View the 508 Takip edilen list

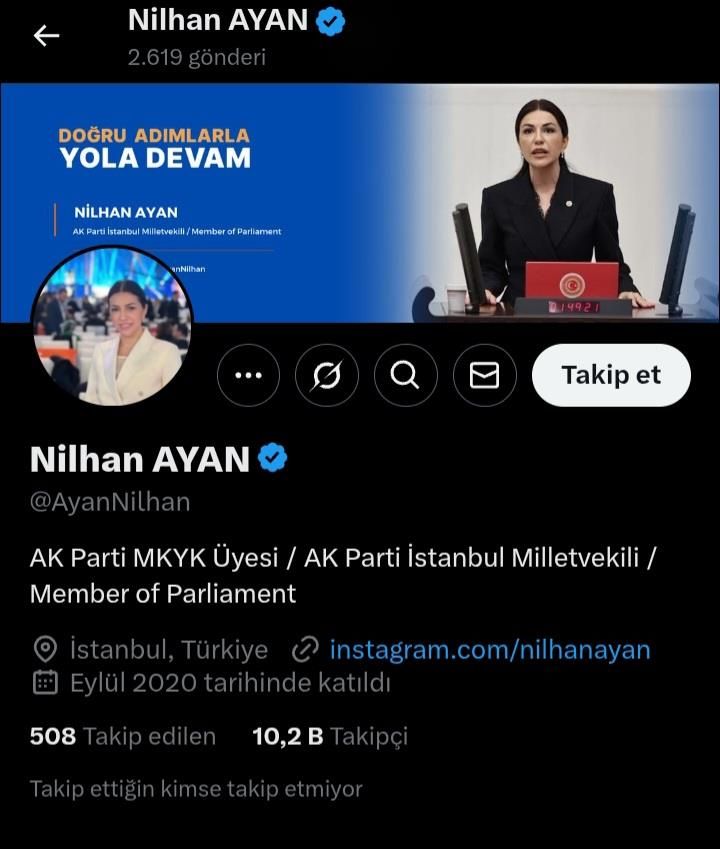click(123, 736)
